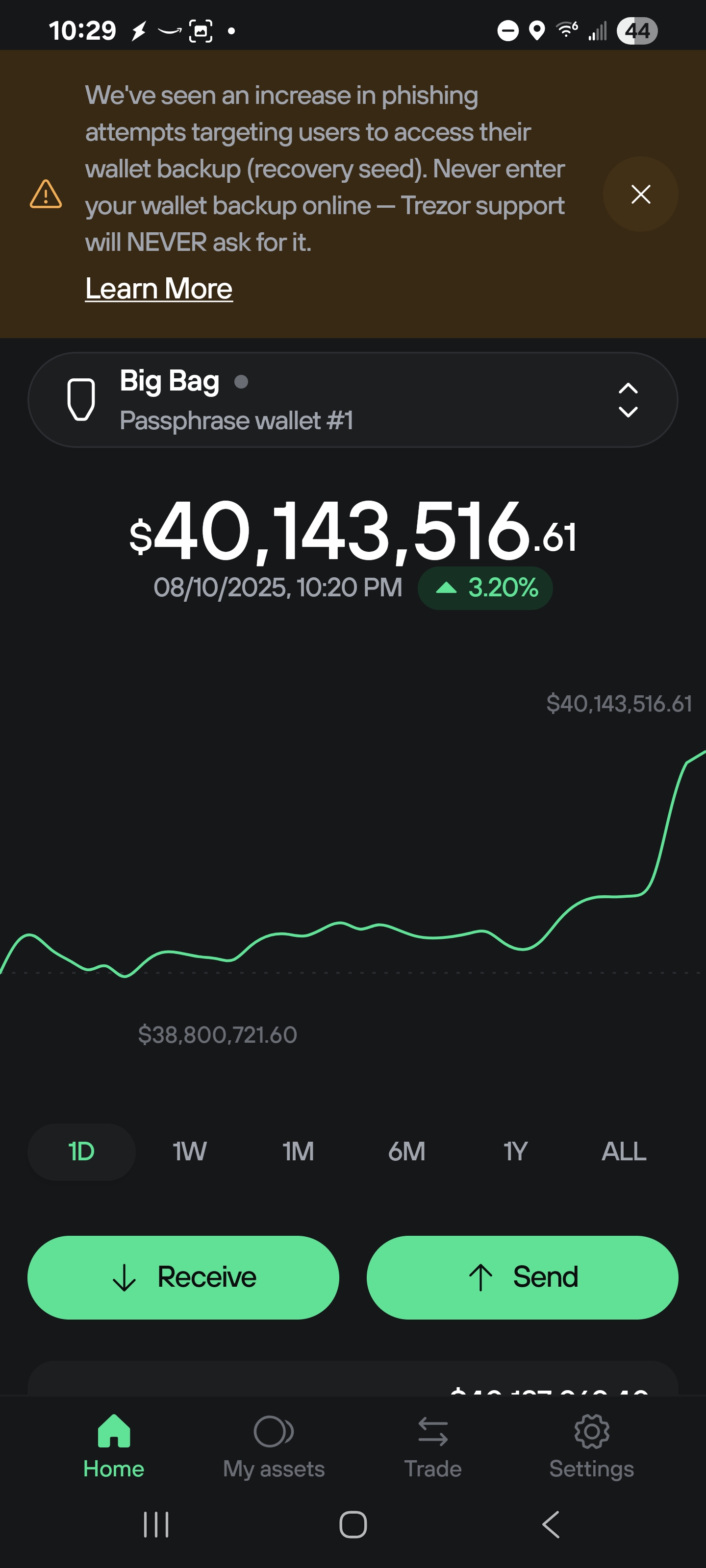Switch to the Trade tab
This screenshot has height=1568, width=706.
coord(432,1446)
